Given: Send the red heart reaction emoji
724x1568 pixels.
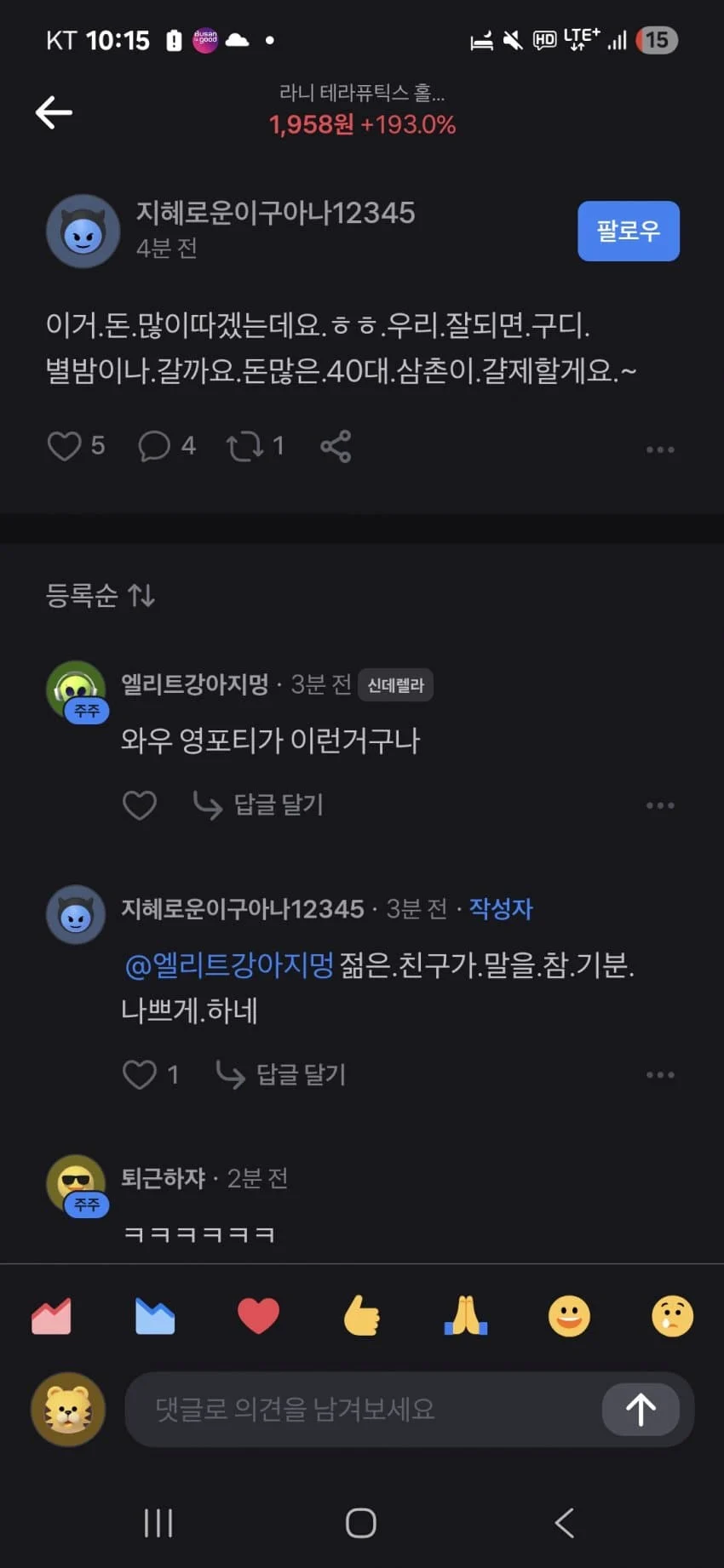Looking at the screenshot, I should [x=258, y=1316].
